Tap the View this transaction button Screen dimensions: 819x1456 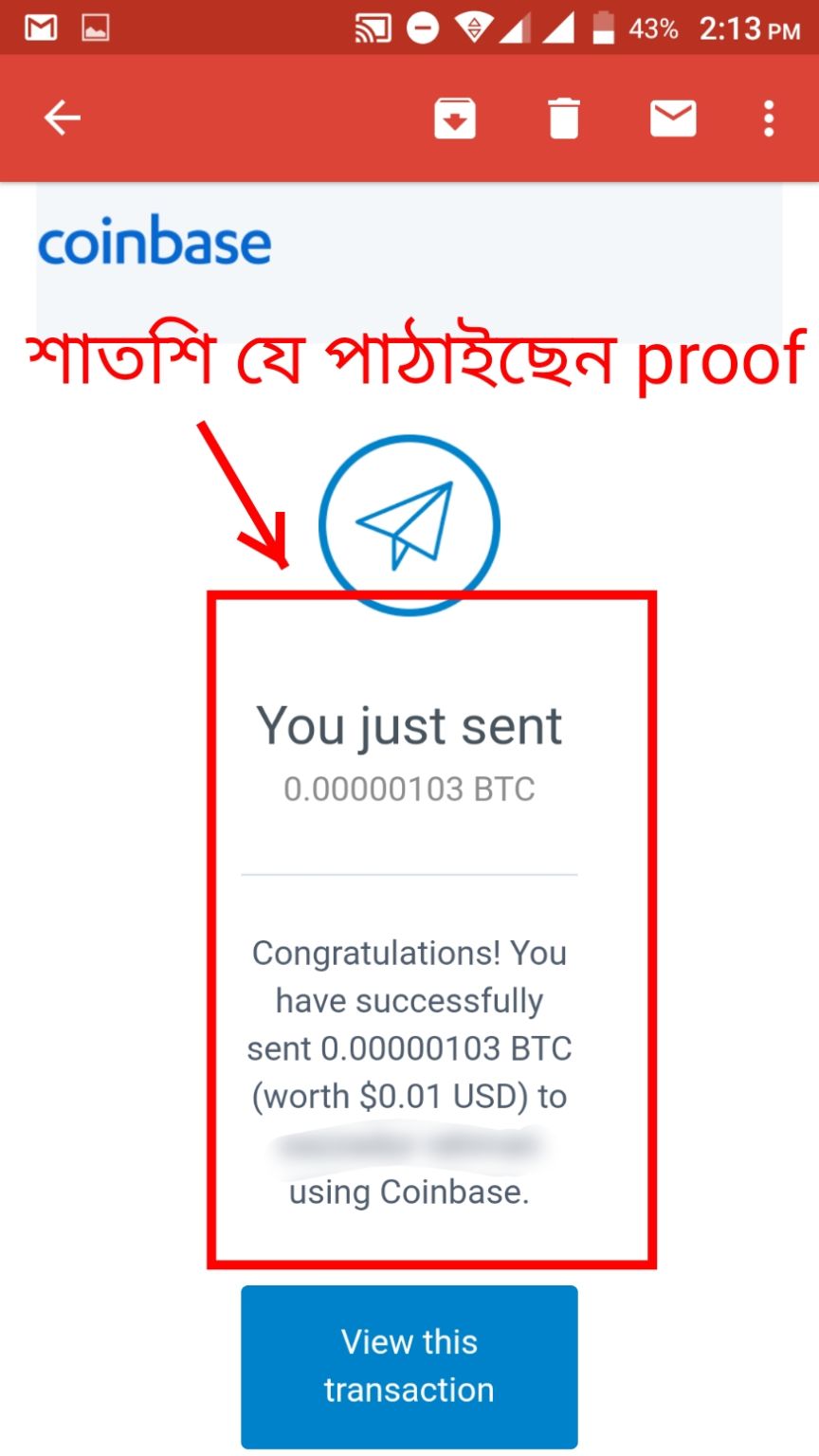pyautogui.click(x=409, y=1366)
